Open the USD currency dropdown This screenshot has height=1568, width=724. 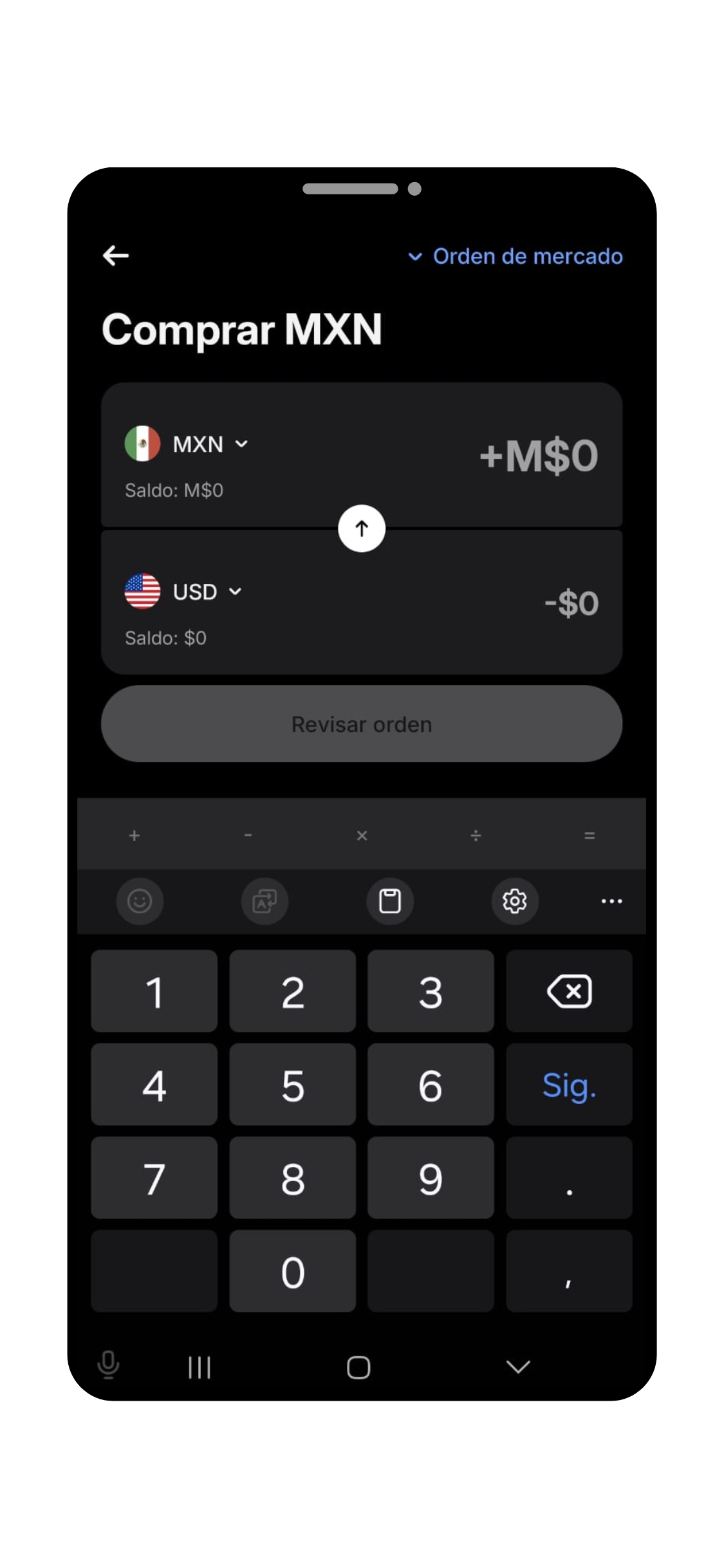click(x=235, y=592)
